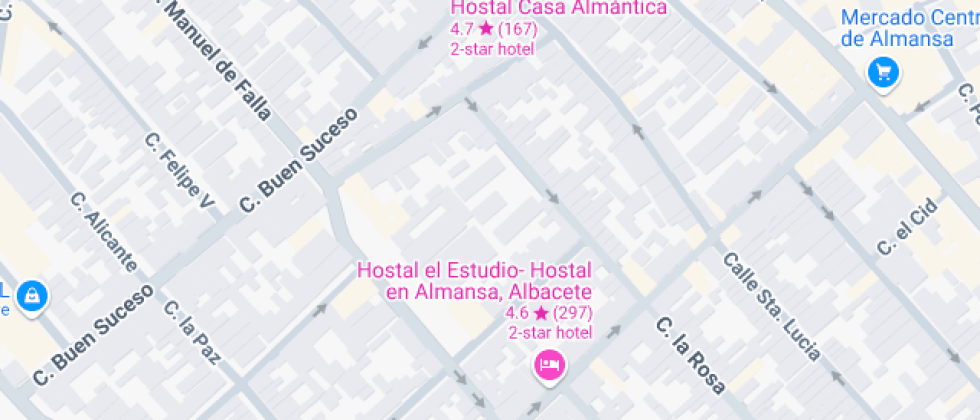Open the Hostal el Estudio hotel pin
The image size is (980, 420).
pos(548,365)
